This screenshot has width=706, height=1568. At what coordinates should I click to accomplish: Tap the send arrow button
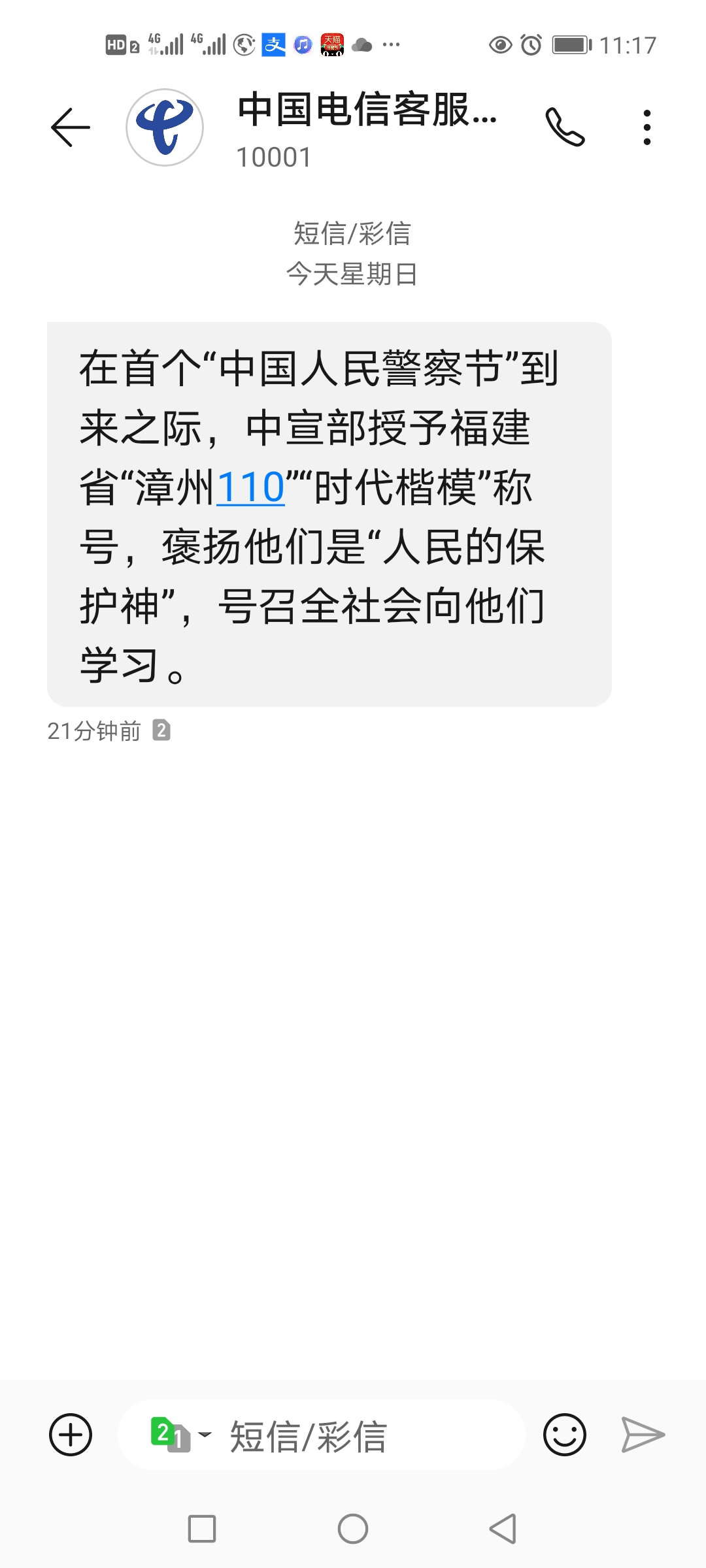[x=643, y=1435]
